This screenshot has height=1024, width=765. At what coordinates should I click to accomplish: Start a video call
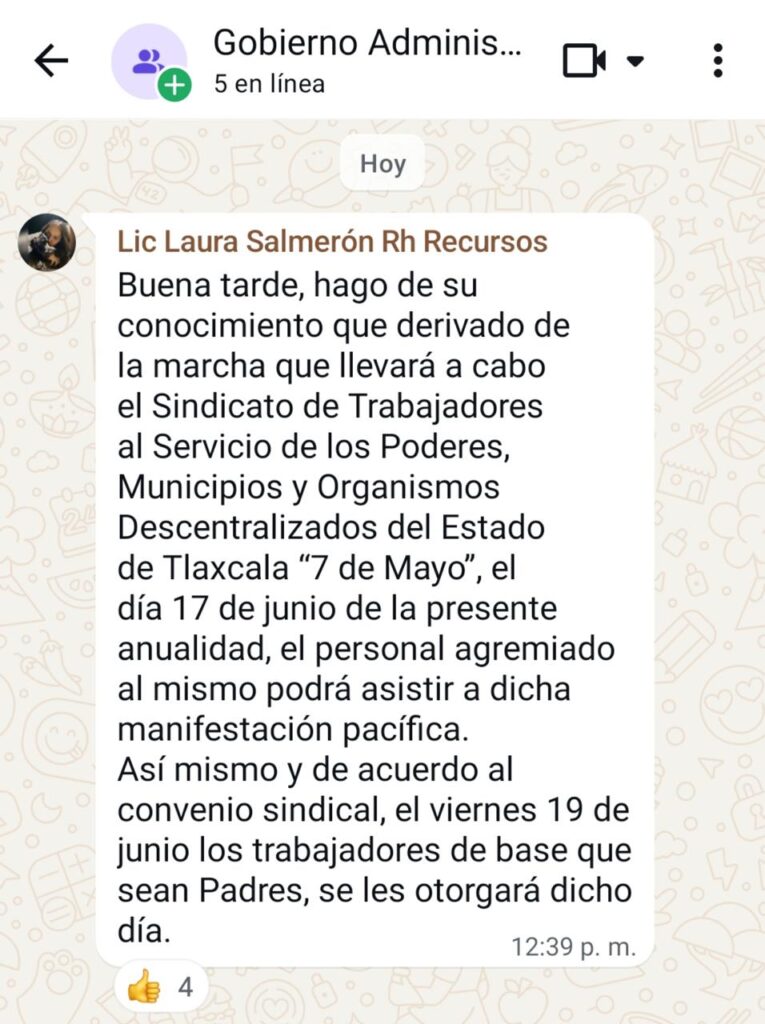pyautogui.click(x=584, y=61)
